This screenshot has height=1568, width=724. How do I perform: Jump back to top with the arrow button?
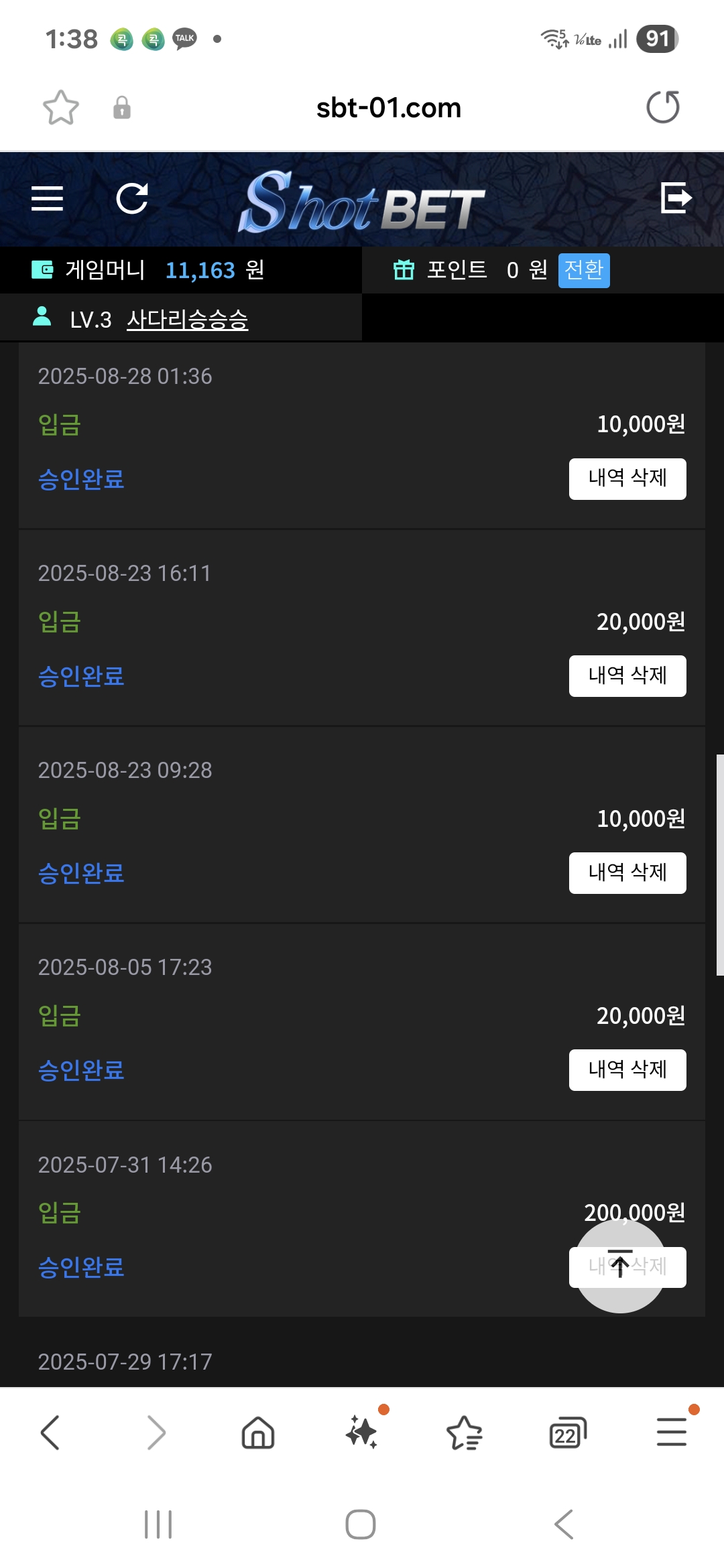[x=620, y=1265]
